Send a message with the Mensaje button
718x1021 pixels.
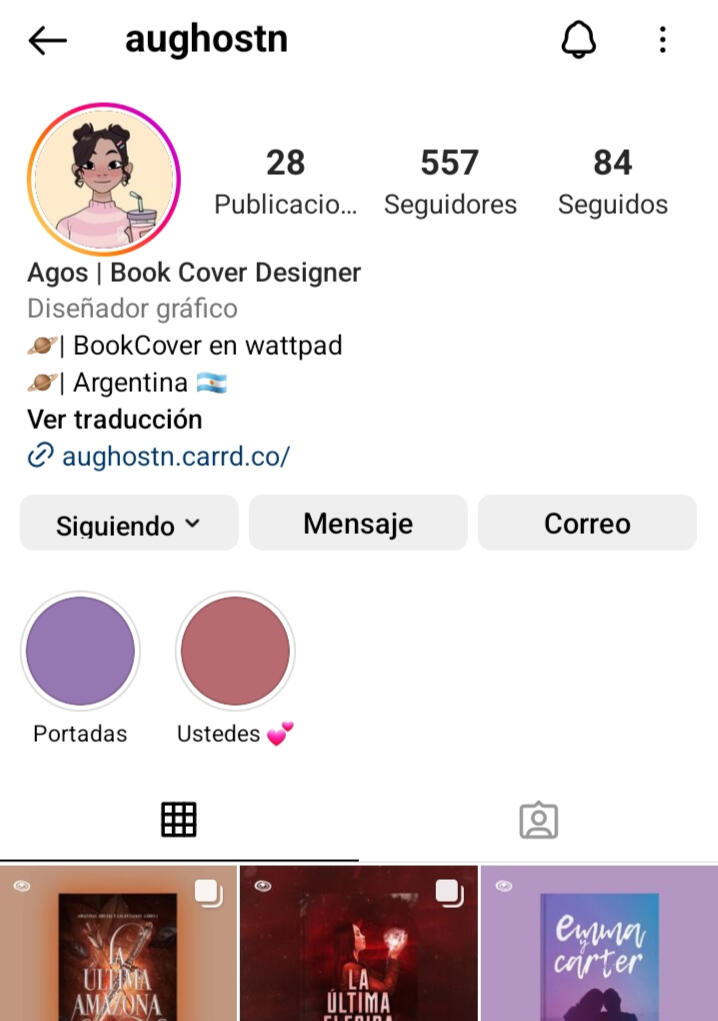click(x=358, y=523)
